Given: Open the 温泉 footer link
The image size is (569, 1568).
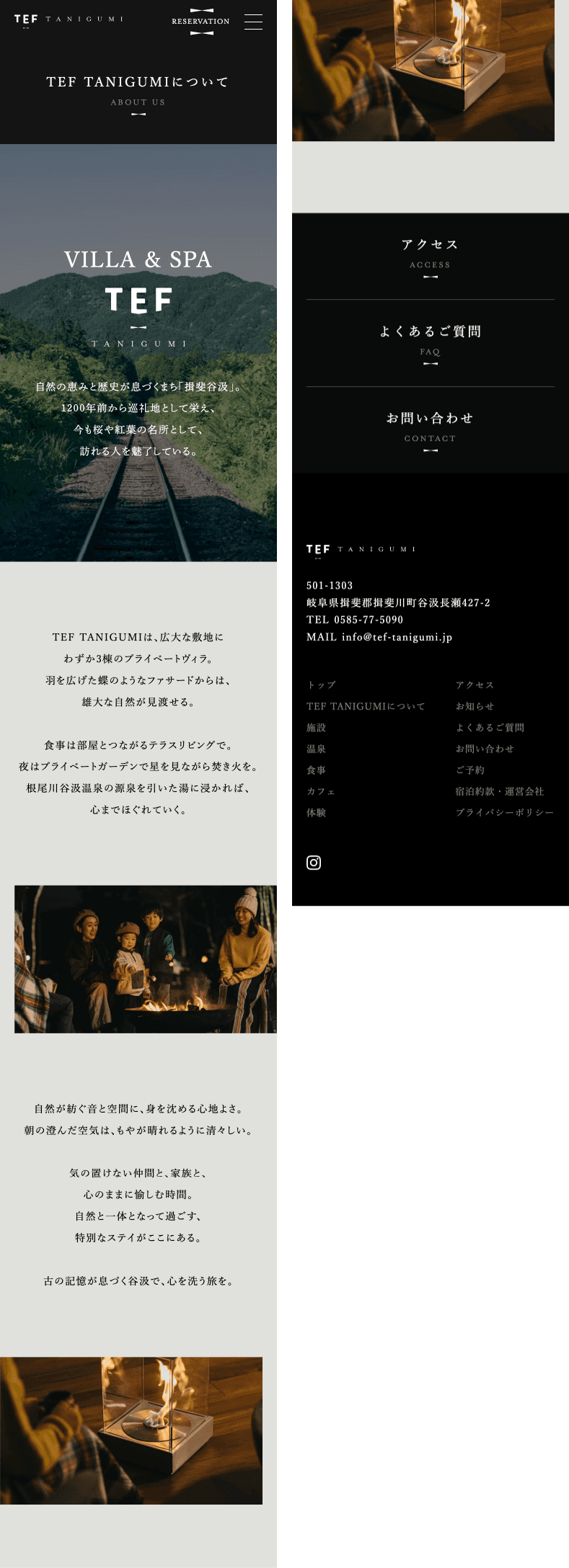Looking at the screenshot, I should click(316, 749).
